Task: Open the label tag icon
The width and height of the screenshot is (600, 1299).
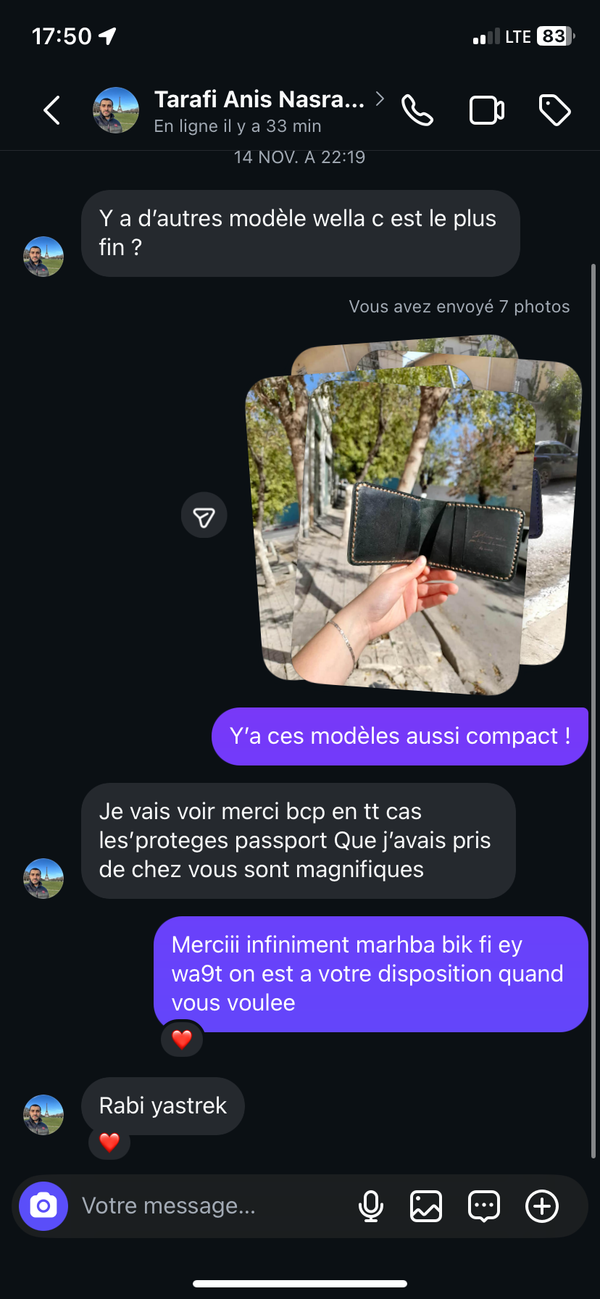Action: point(555,110)
